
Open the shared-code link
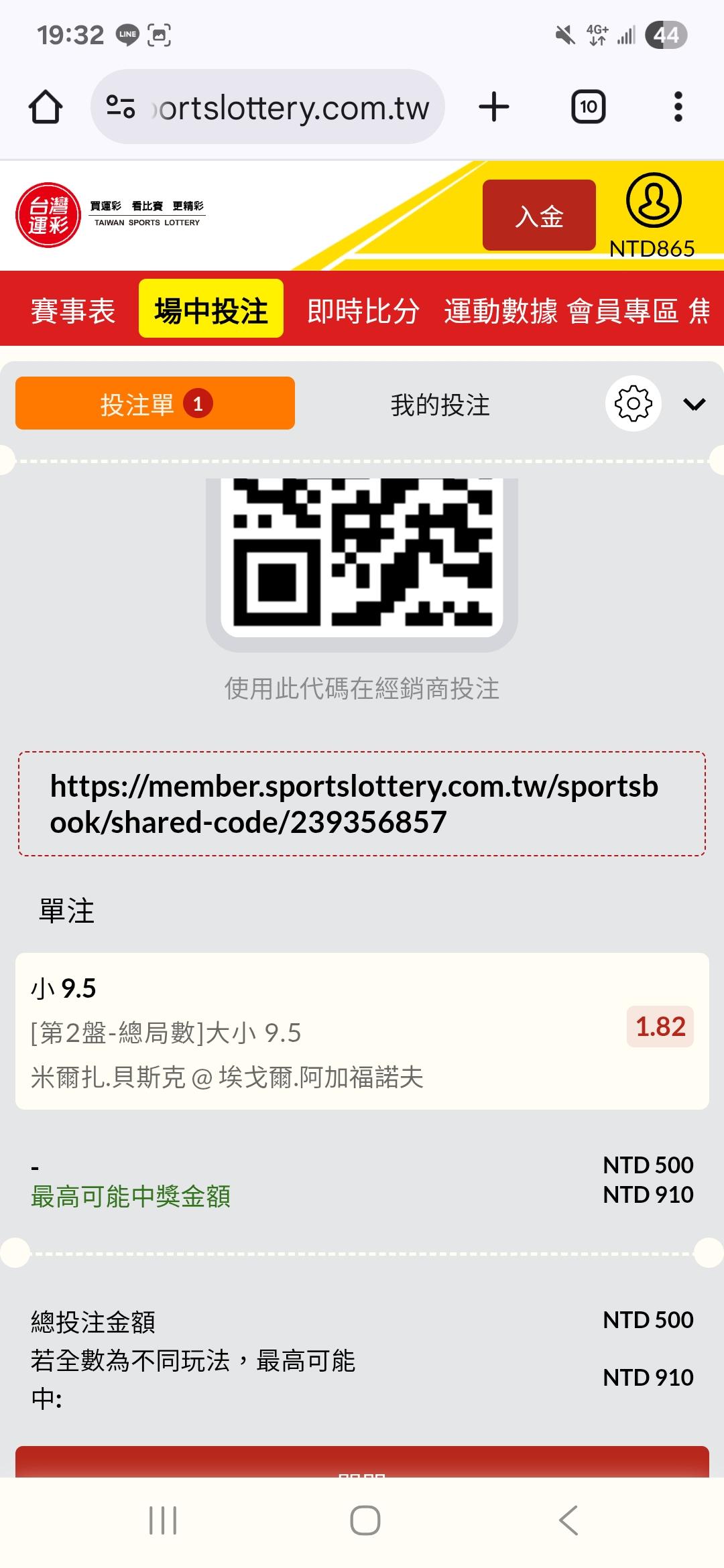[354, 803]
